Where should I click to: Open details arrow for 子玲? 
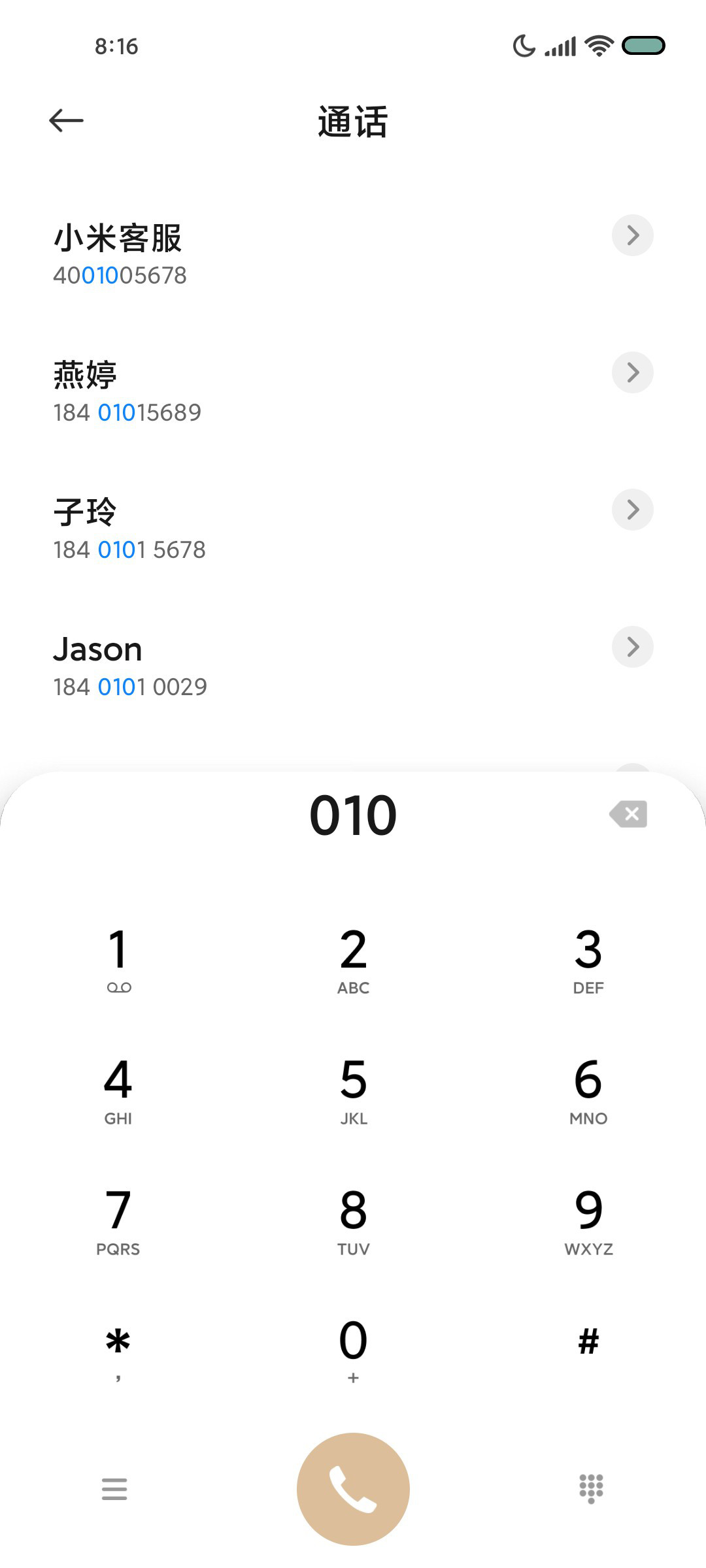[632, 510]
